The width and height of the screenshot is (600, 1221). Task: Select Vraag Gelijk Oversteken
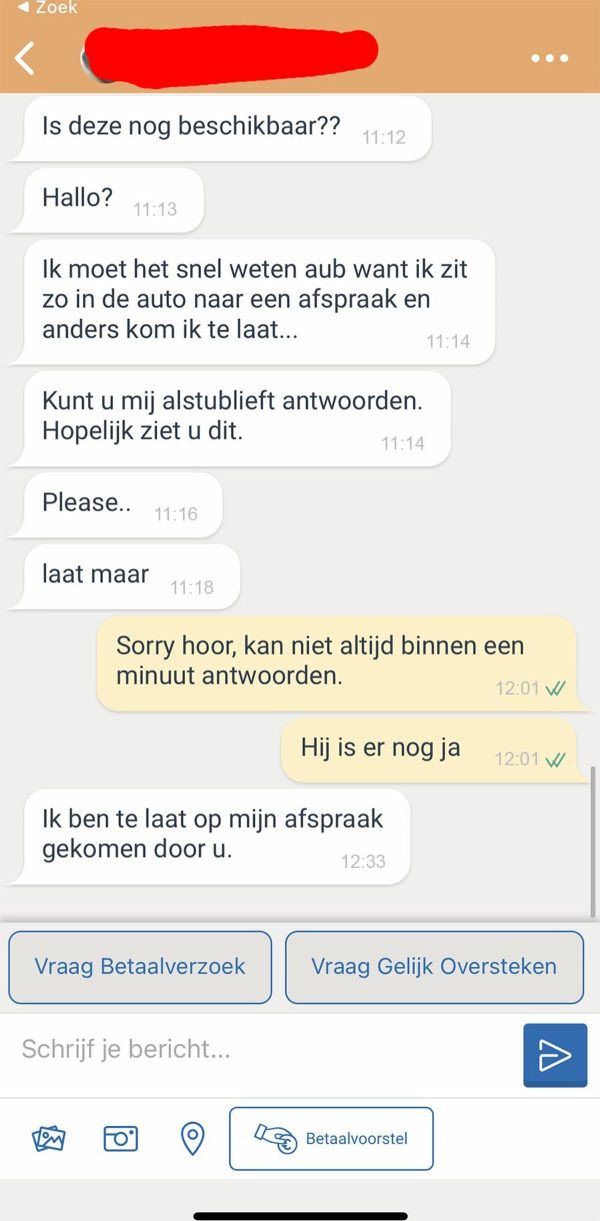[434, 967]
